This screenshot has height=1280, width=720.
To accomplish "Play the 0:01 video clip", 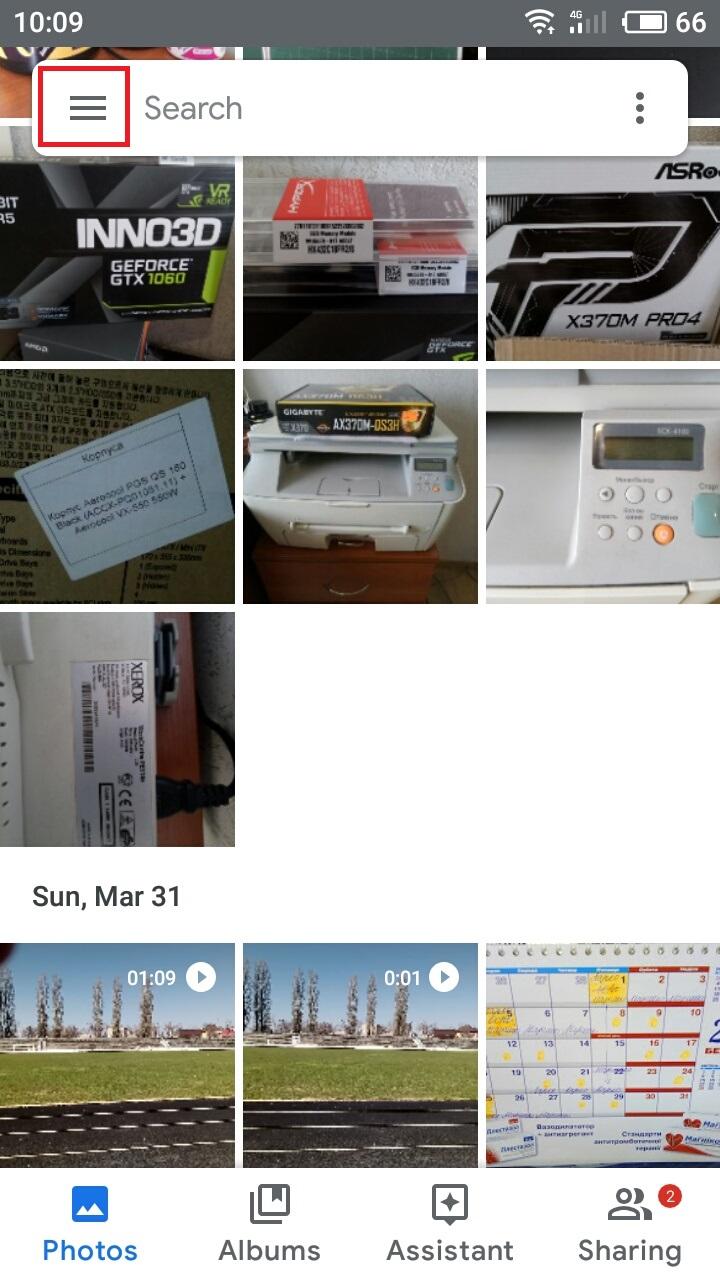I will tap(360, 1055).
